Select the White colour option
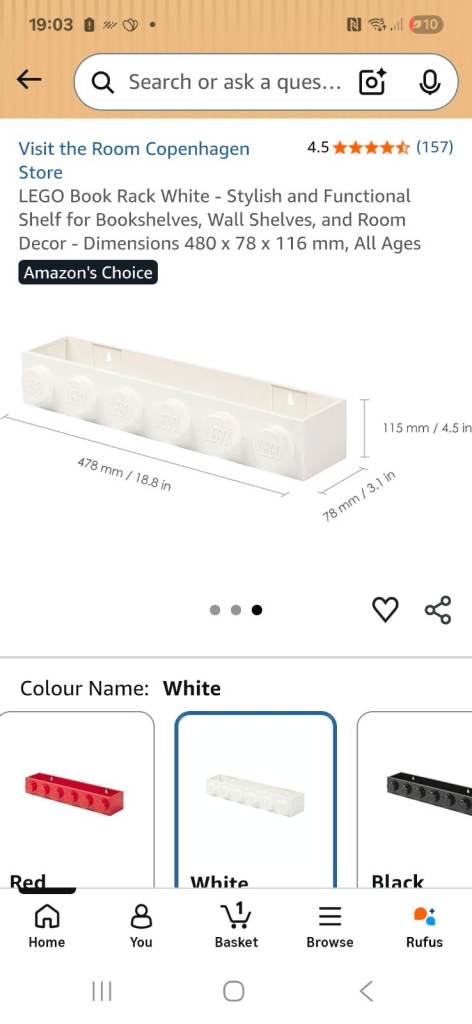The width and height of the screenshot is (472, 1024). 255,799
